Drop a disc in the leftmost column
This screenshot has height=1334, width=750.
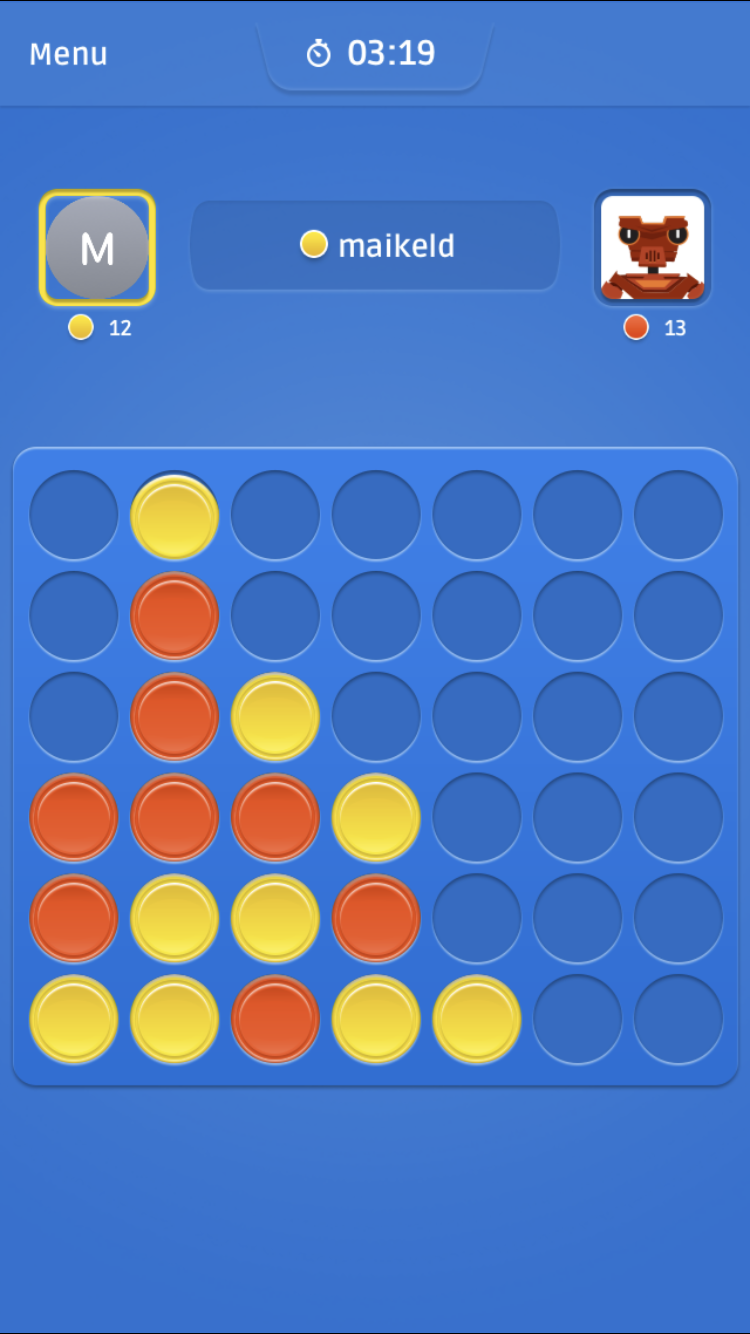point(74,515)
